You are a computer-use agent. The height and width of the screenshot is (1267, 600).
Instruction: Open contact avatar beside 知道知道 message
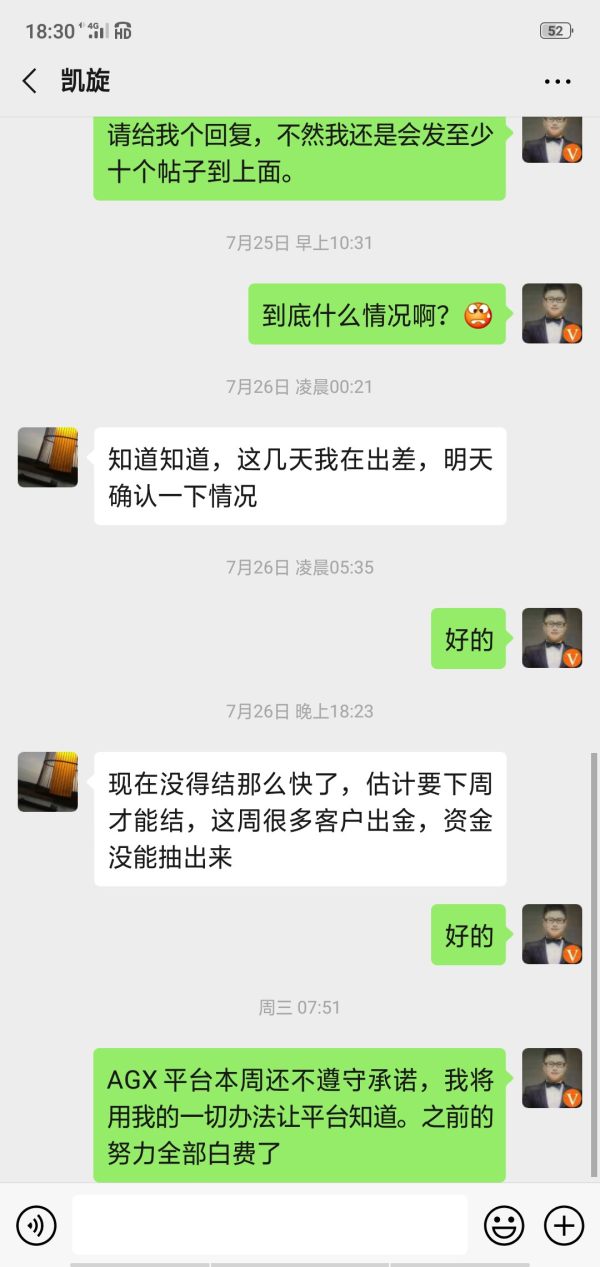48,458
